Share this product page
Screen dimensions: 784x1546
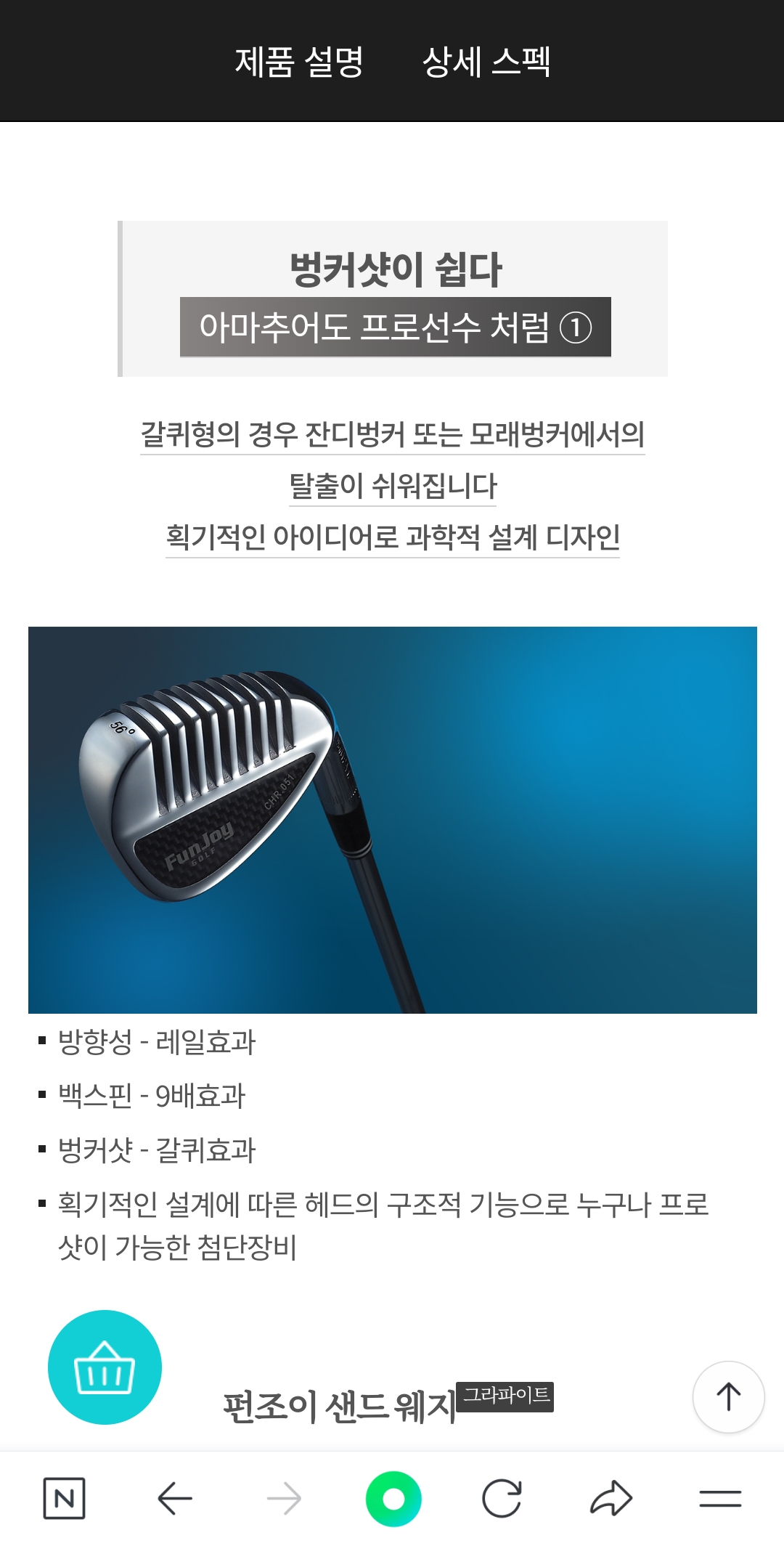pos(611,1498)
